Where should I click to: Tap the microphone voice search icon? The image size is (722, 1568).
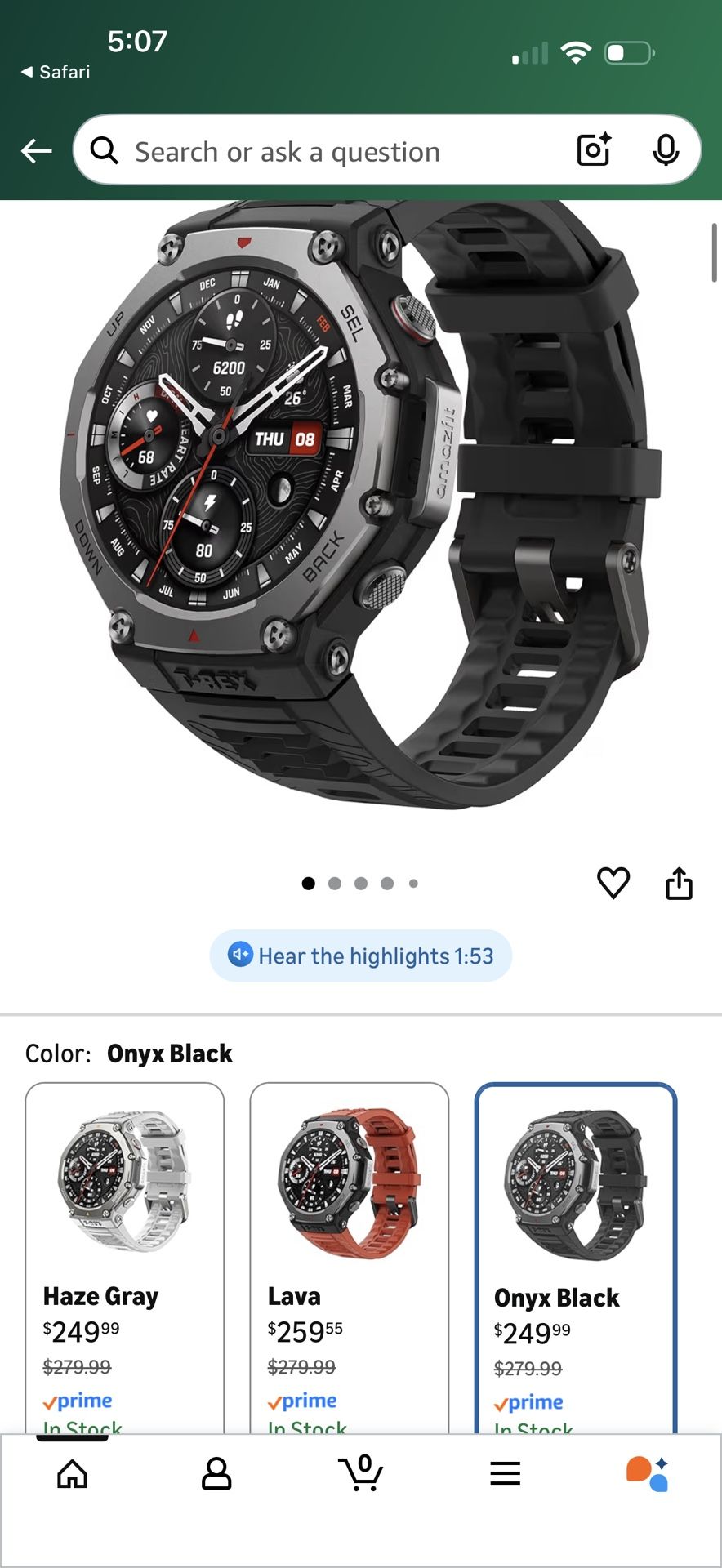[667, 150]
